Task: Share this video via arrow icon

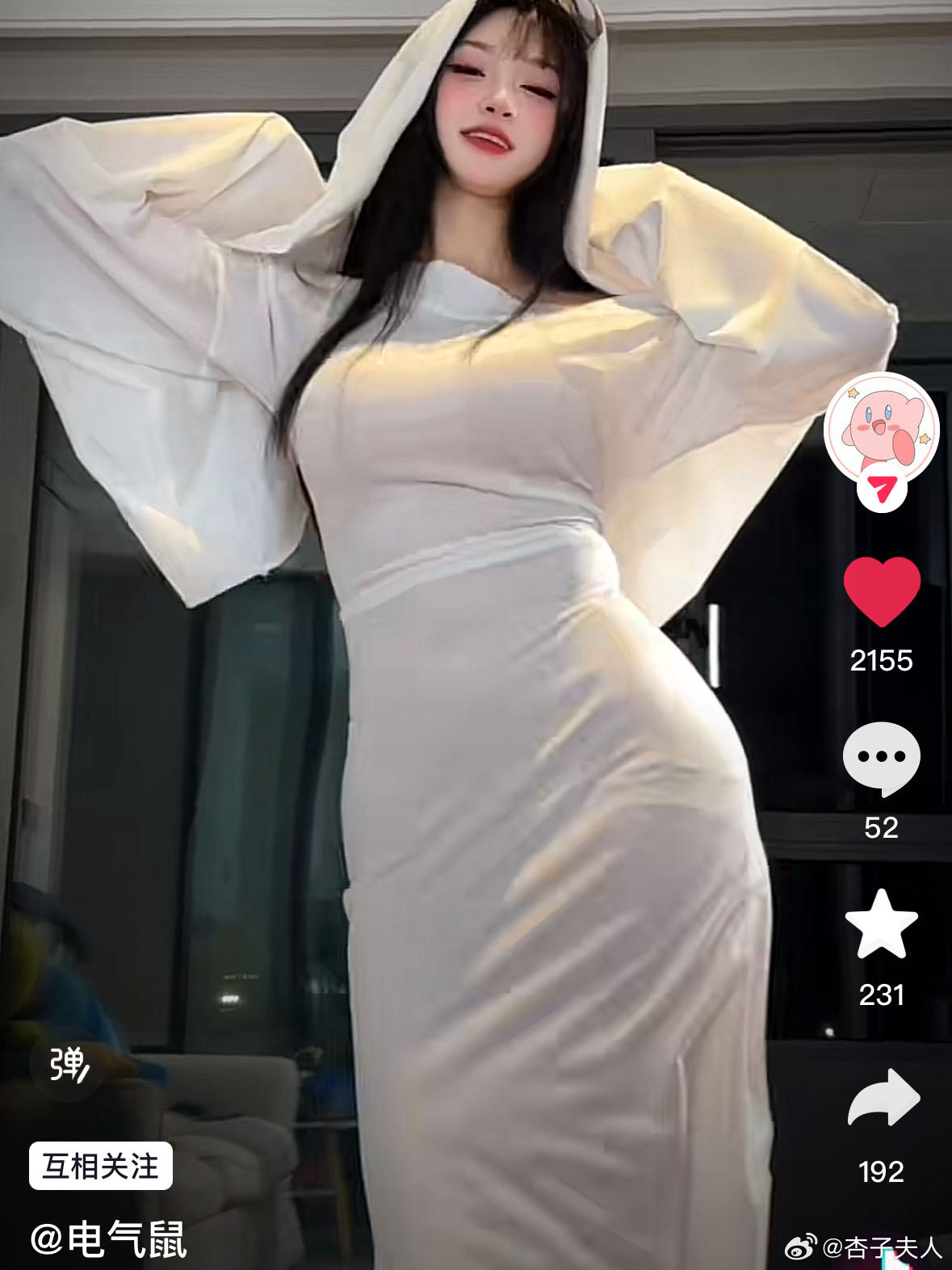Action: click(x=883, y=1098)
